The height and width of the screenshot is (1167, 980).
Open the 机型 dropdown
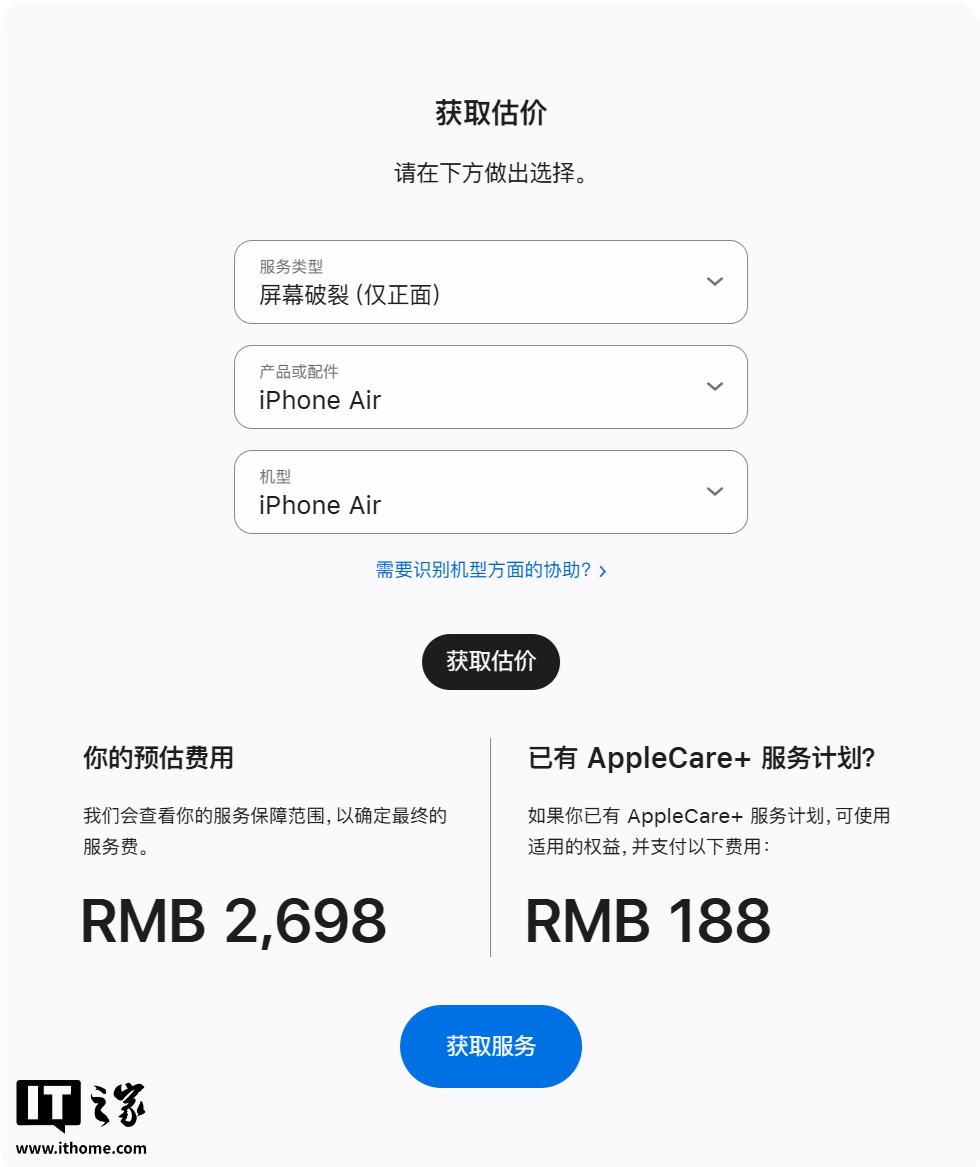click(x=490, y=492)
